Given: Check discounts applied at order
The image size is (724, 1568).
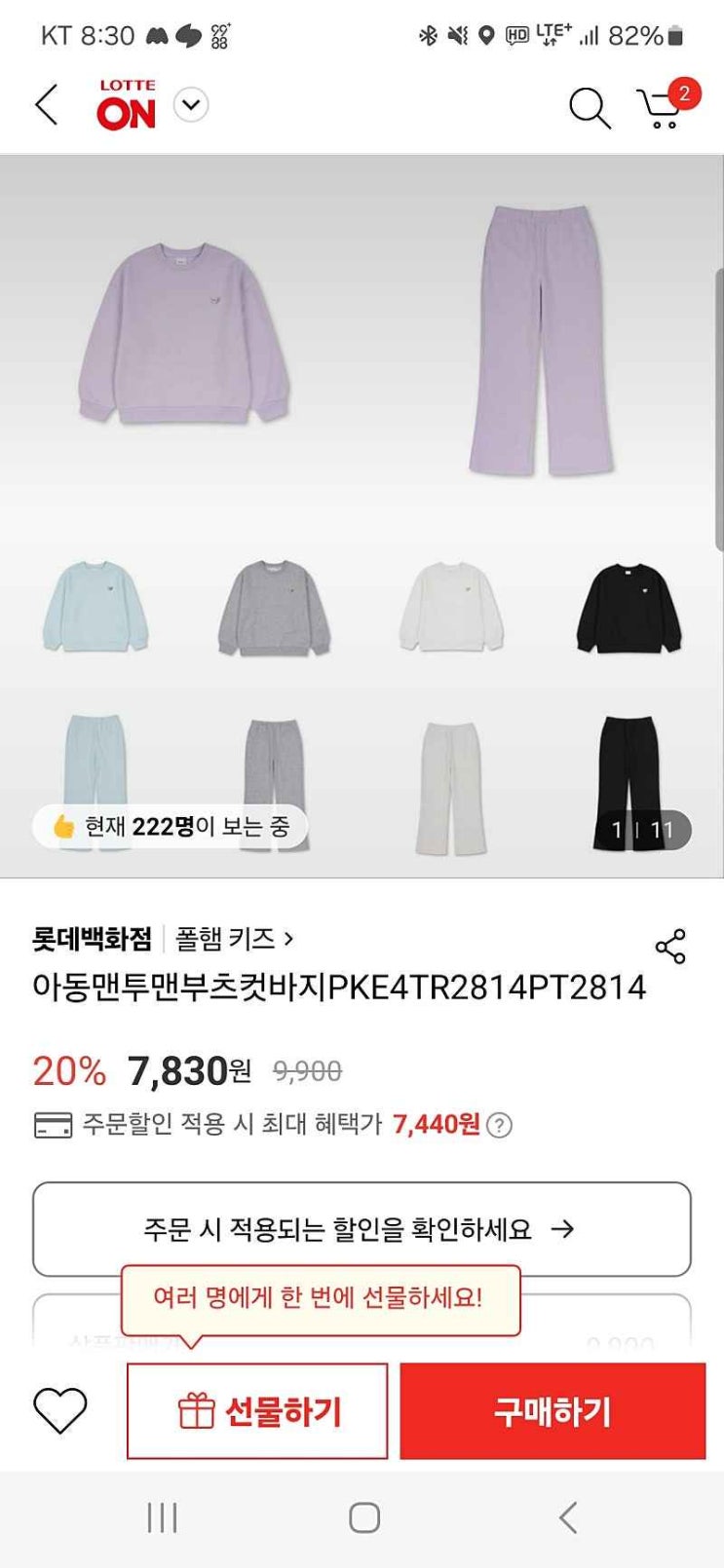Looking at the screenshot, I should click(362, 1229).
